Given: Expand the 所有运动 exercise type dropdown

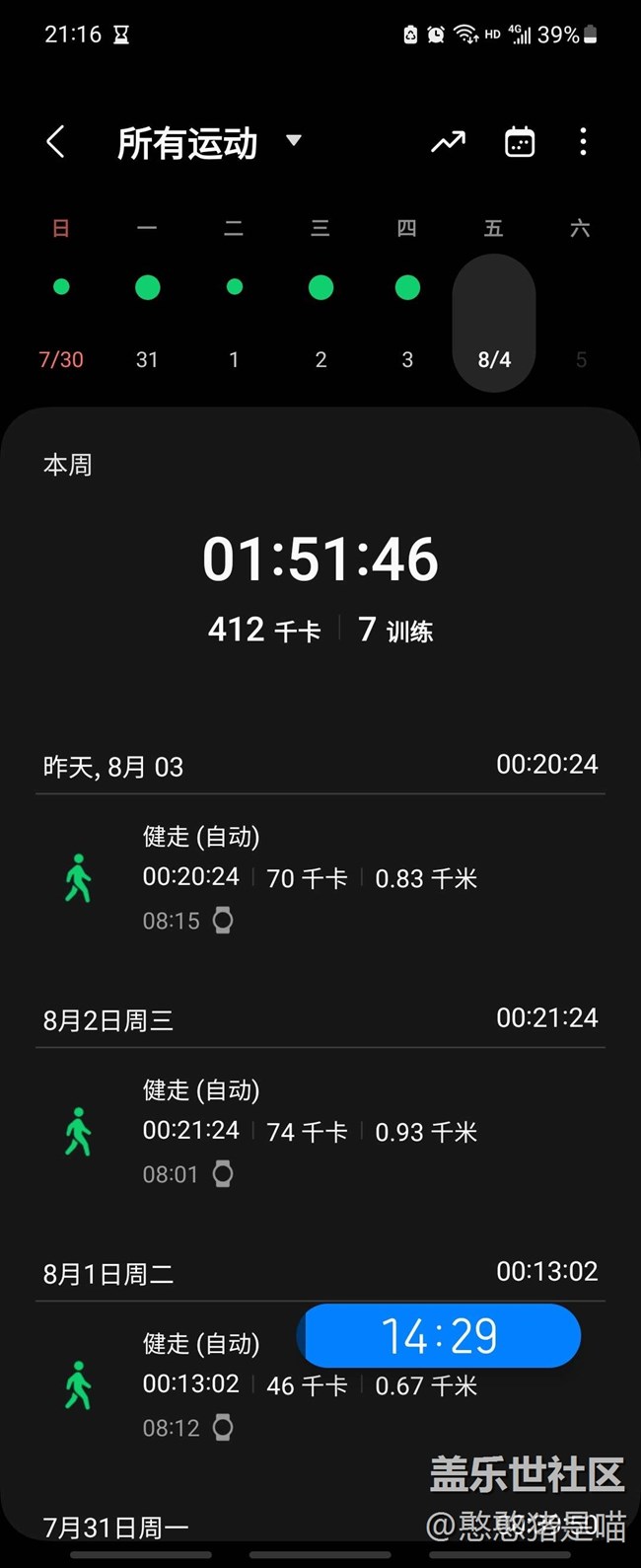Looking at the screenshot, I should [209, 143].
